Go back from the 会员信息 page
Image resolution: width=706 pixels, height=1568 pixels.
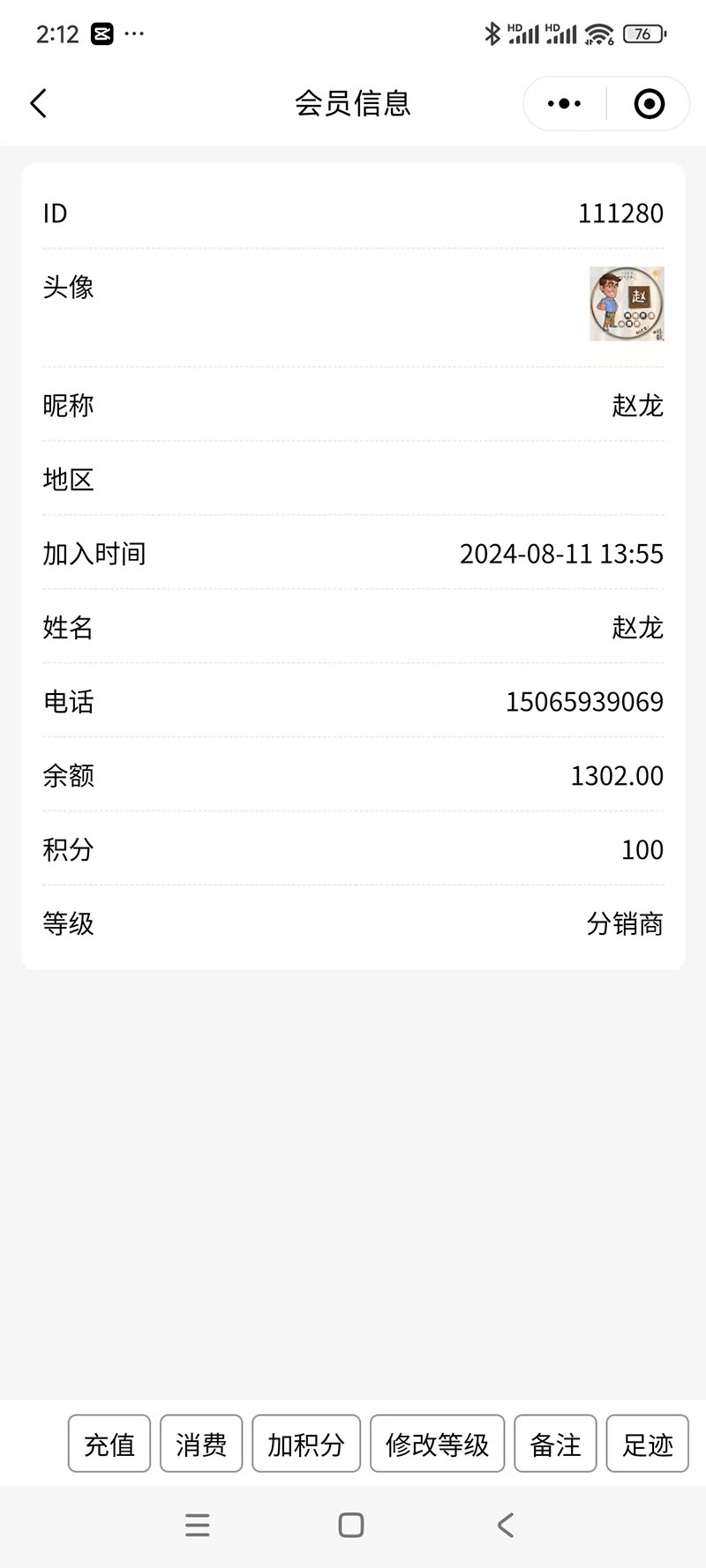click(38, 103)
